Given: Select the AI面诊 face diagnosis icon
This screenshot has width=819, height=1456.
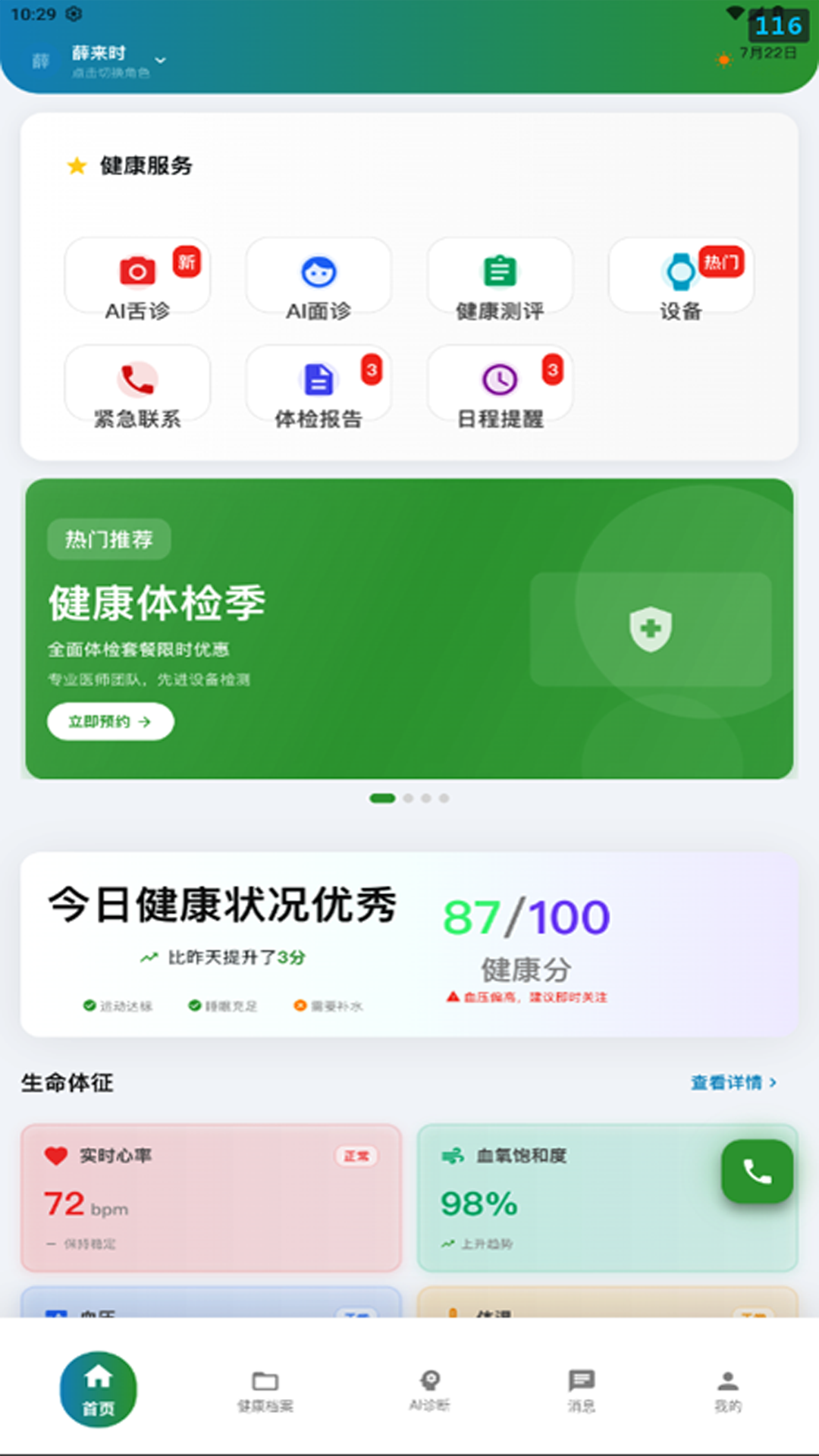Looking at the screenshot, I should 319,270.
